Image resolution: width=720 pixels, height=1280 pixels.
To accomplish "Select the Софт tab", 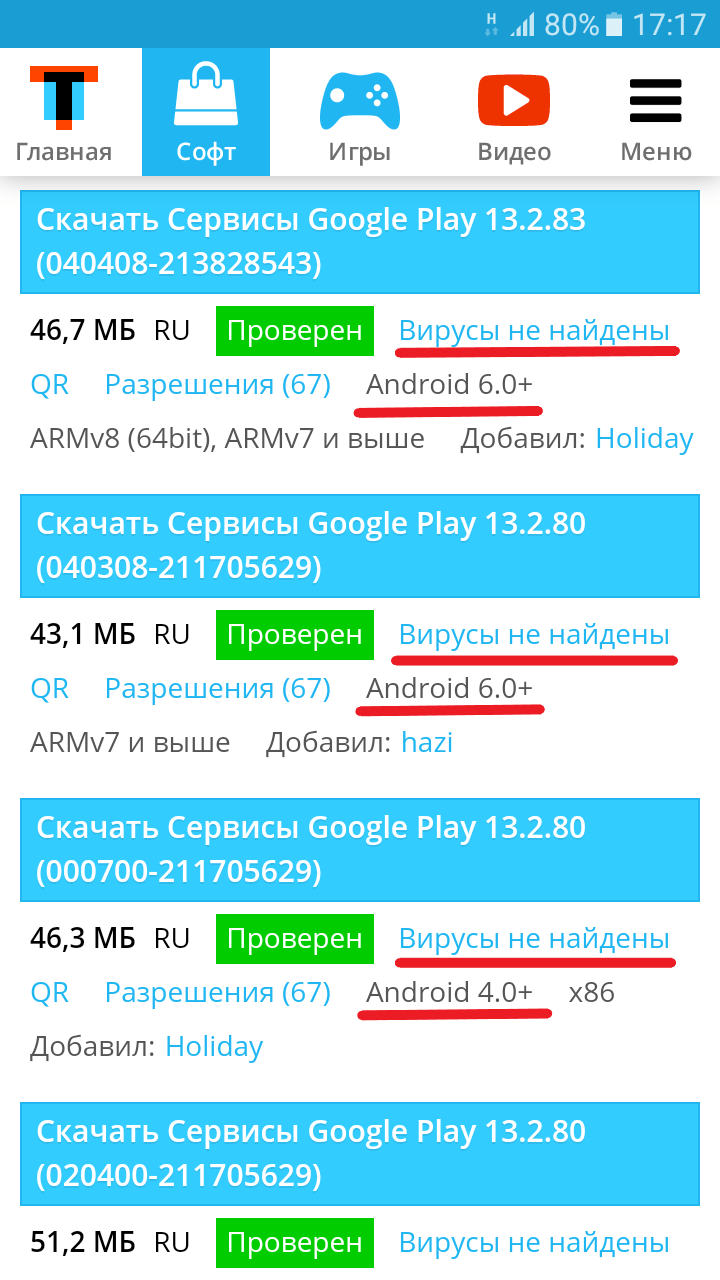I will pyautogui.click(x=206, y=112).
